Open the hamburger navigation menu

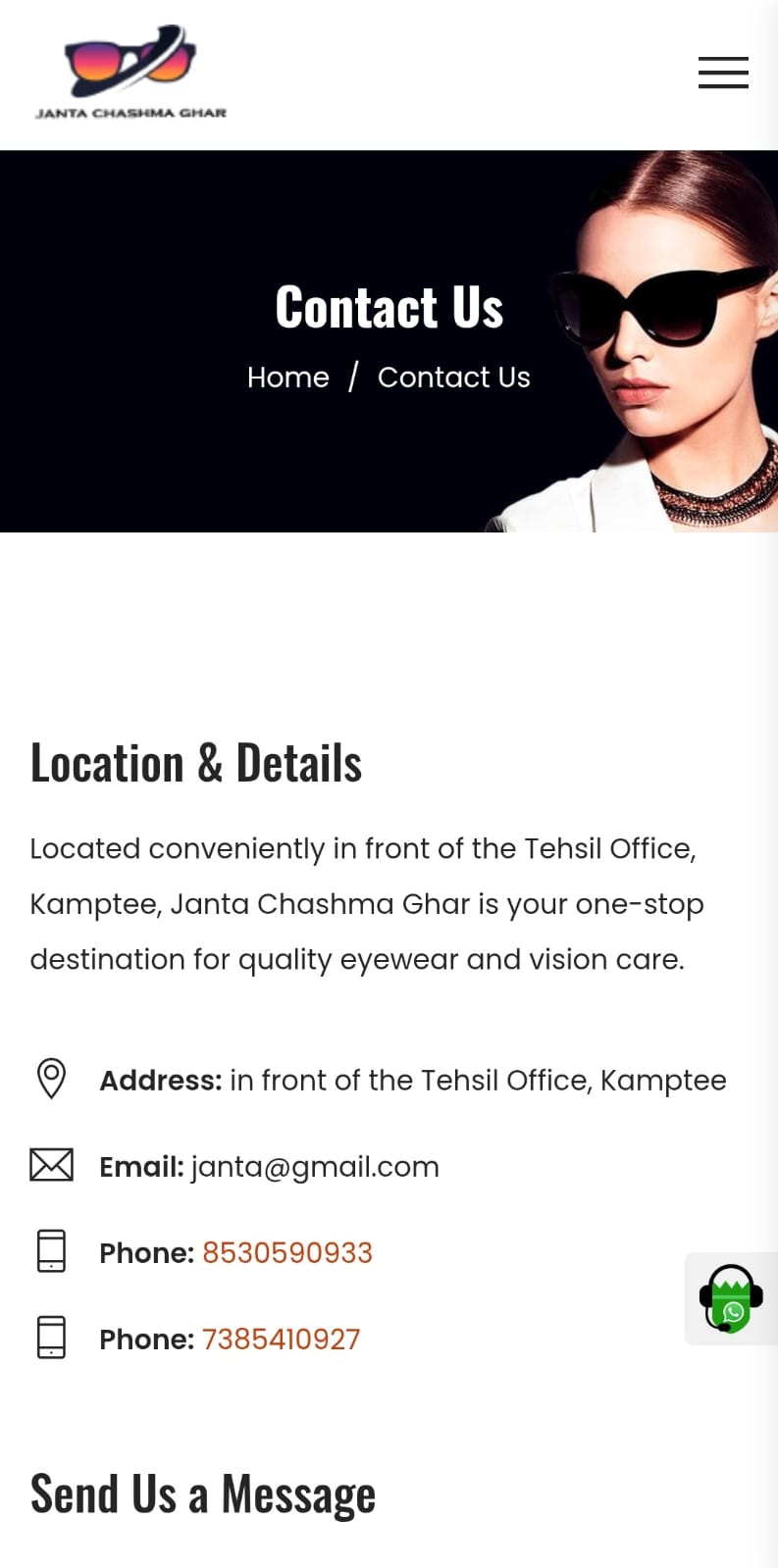(x=723, y=74)
